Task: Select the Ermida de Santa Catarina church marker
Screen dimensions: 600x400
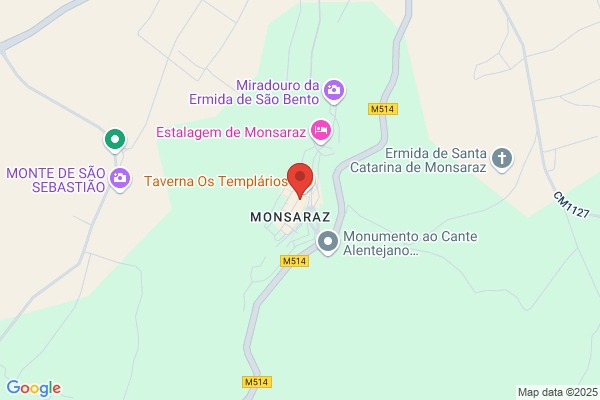Action: 502,159
